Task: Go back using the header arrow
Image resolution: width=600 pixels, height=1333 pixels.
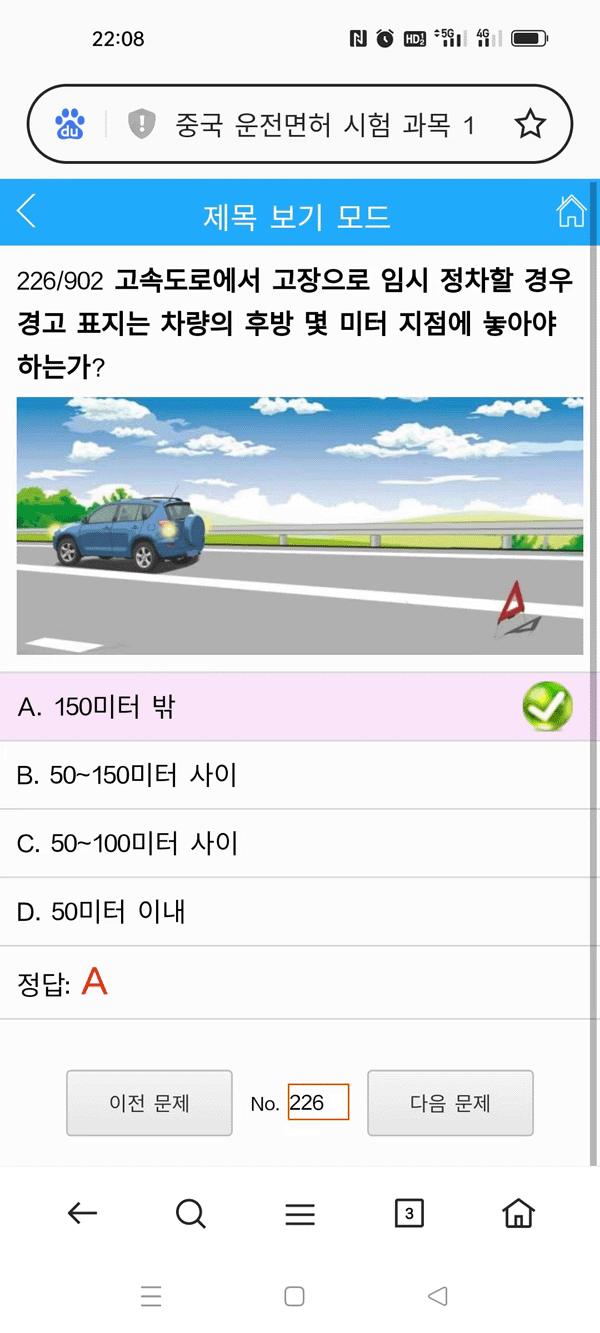Action: click(27, 212)
